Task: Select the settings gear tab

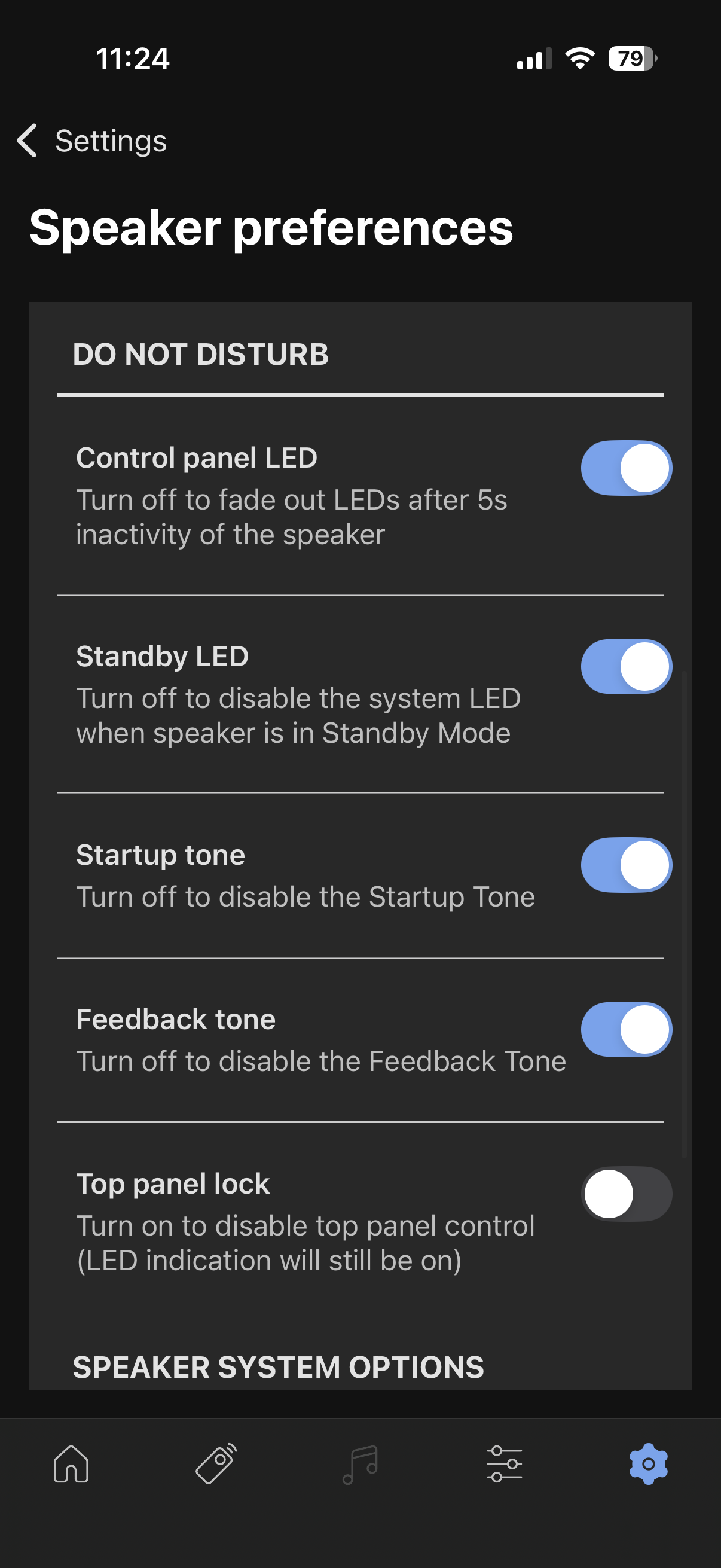Action: (x=649, y=1464)
